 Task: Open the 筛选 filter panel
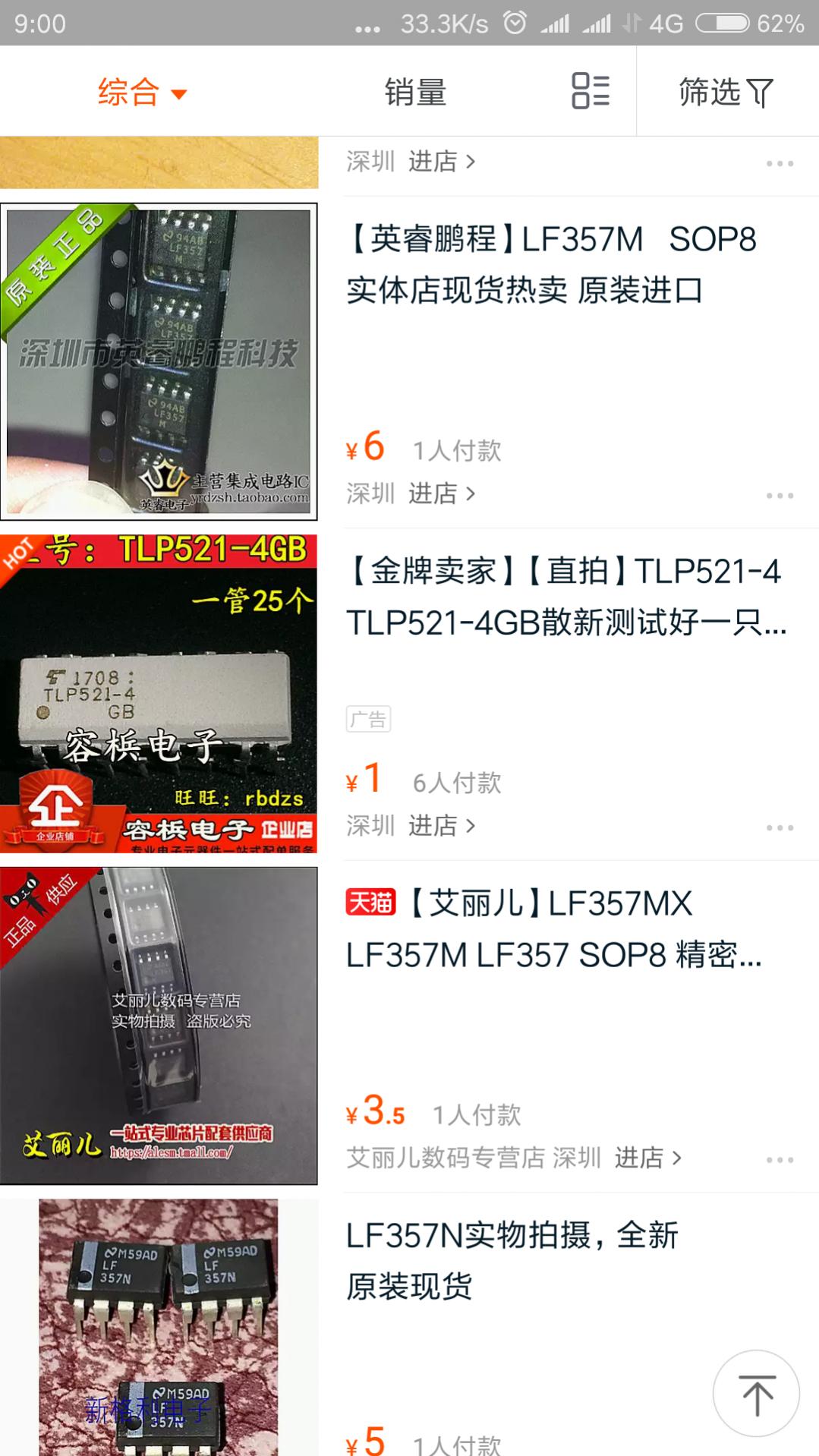(x=726, y=93)
